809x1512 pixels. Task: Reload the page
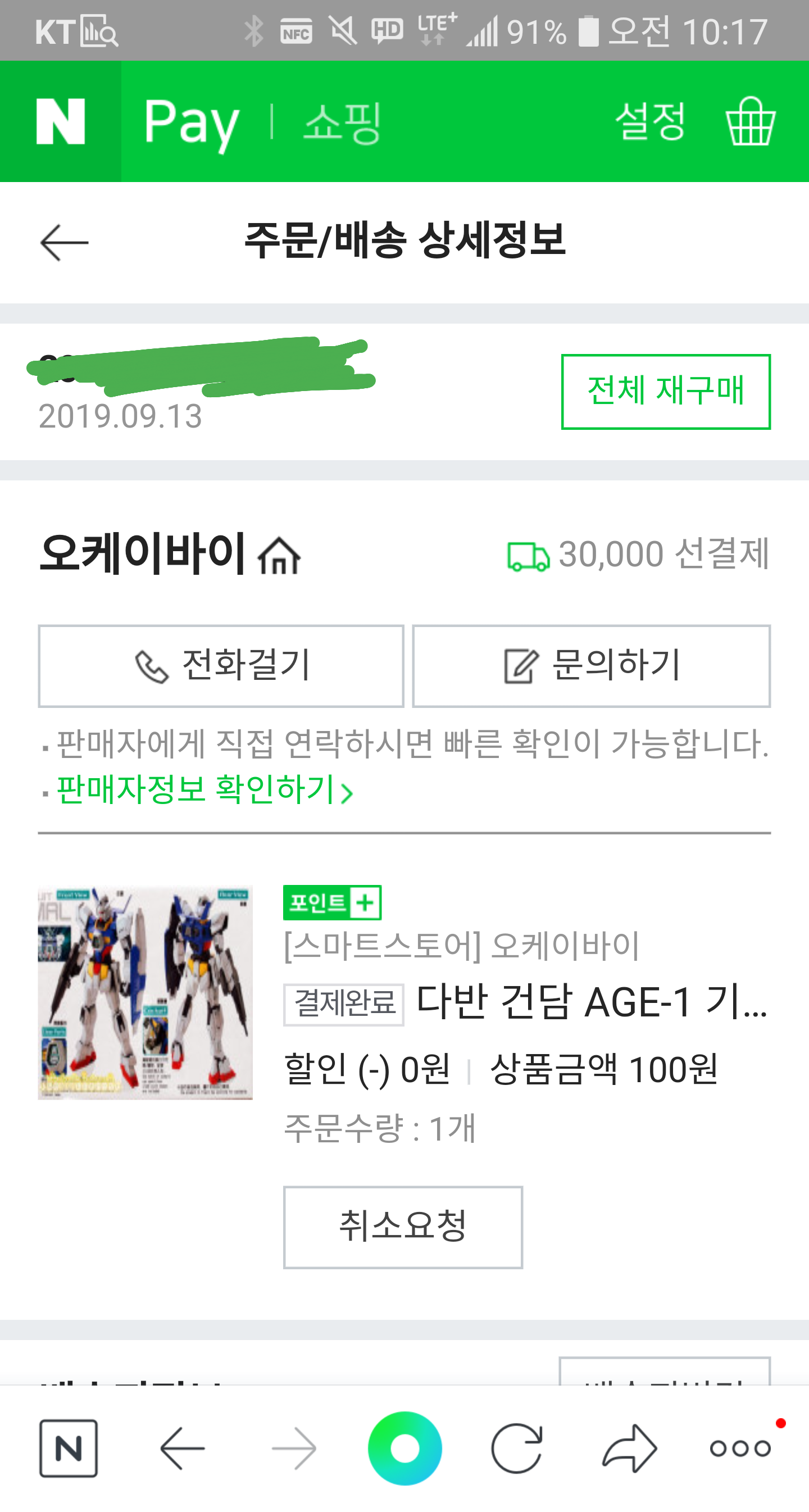517,1448
